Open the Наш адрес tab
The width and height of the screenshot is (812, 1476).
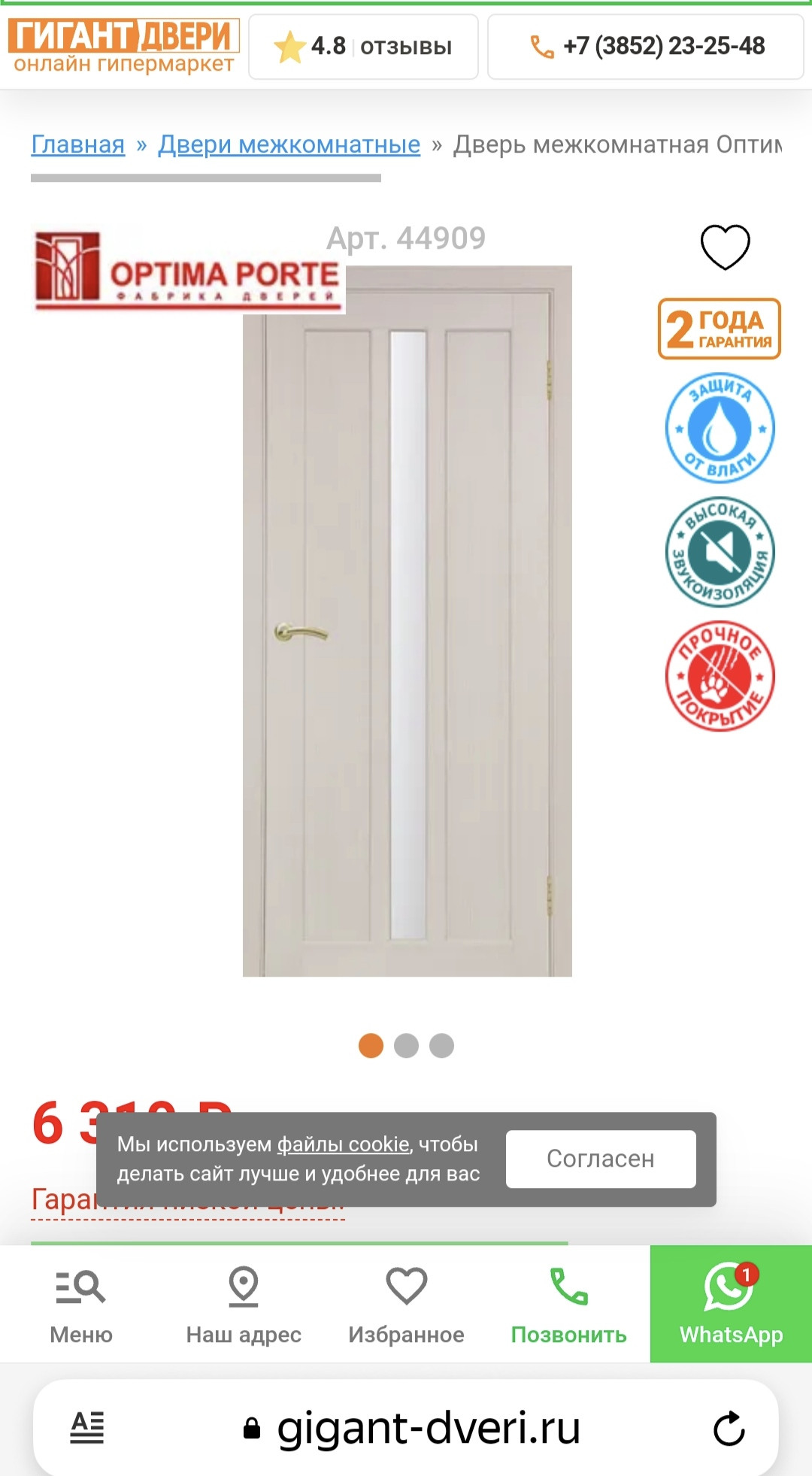coord(244,1305)
